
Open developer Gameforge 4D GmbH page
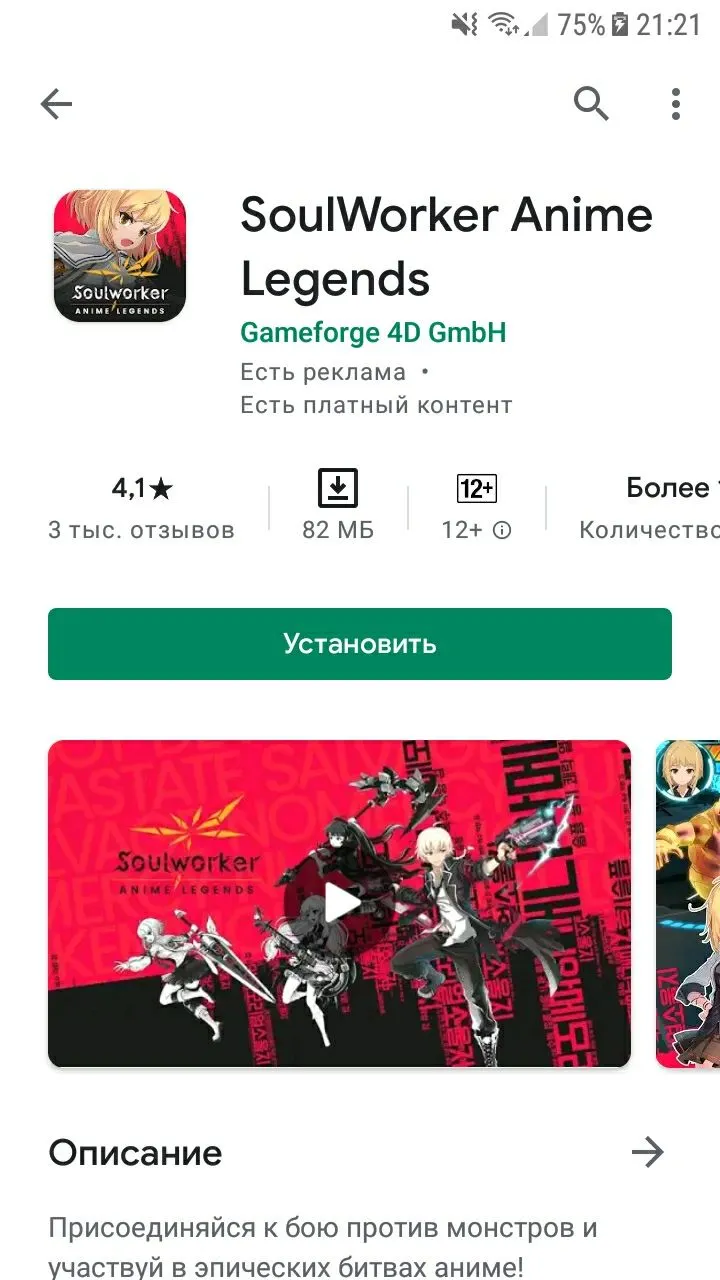[x=373, y=332]
